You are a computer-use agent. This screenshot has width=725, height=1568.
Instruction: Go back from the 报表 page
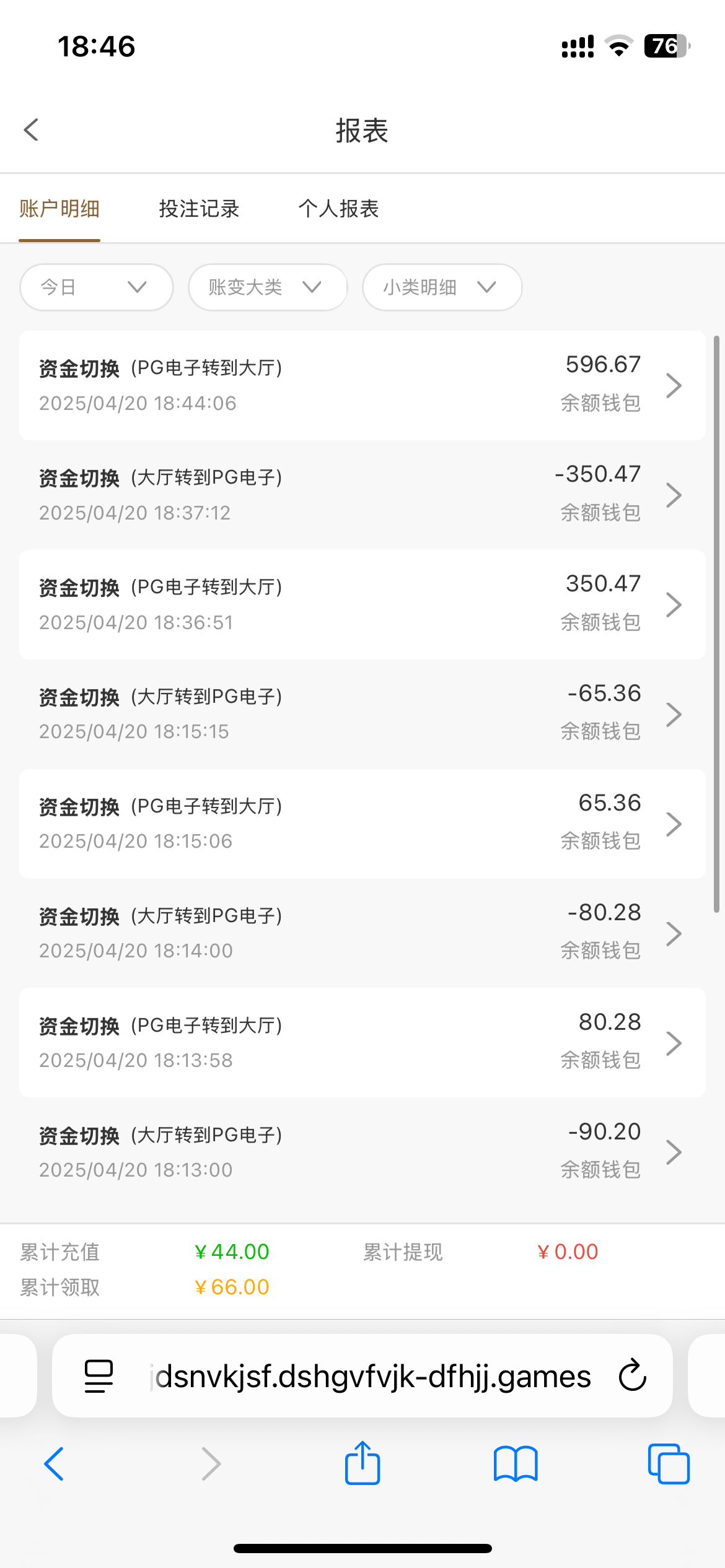point(32,130)
